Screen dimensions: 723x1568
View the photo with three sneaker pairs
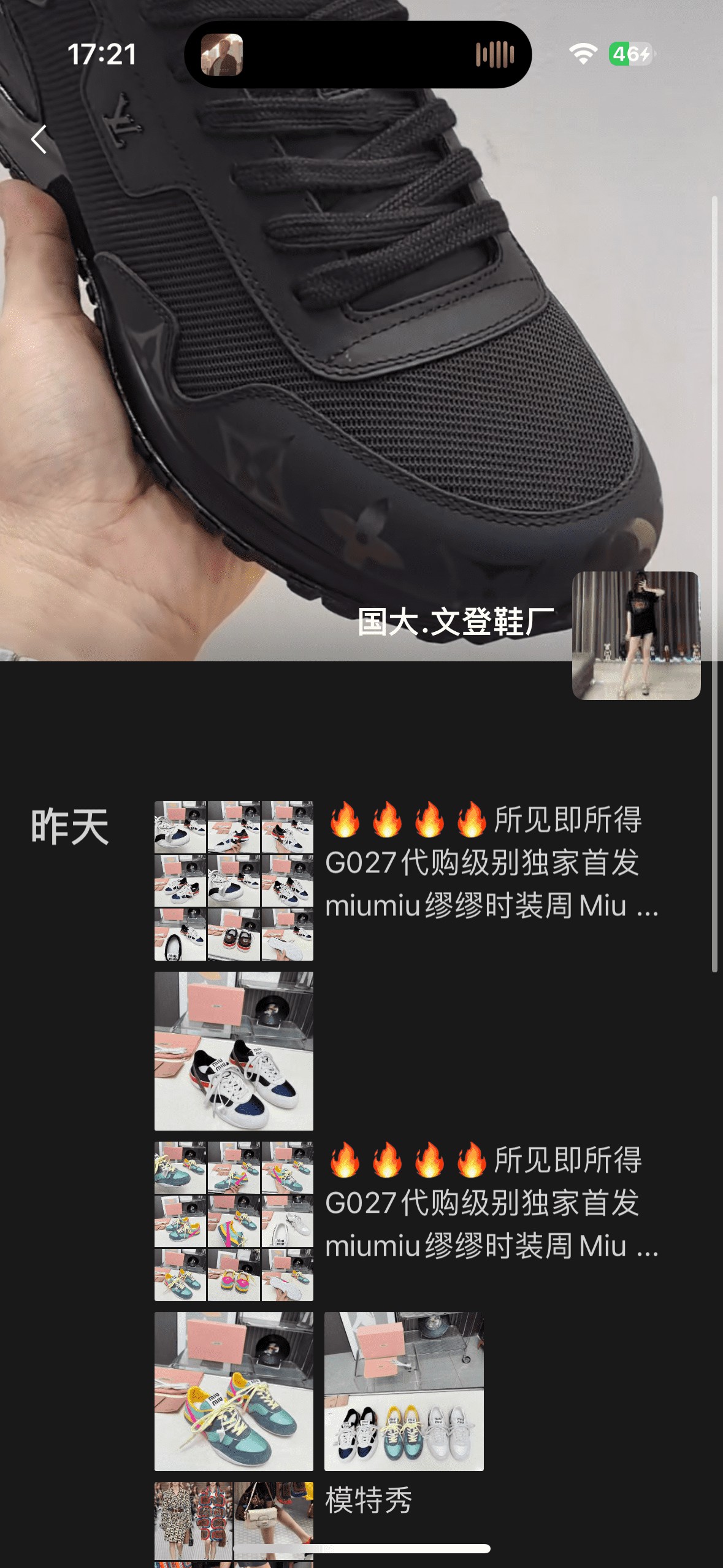pyautogui.click(x=404, y=1391)
